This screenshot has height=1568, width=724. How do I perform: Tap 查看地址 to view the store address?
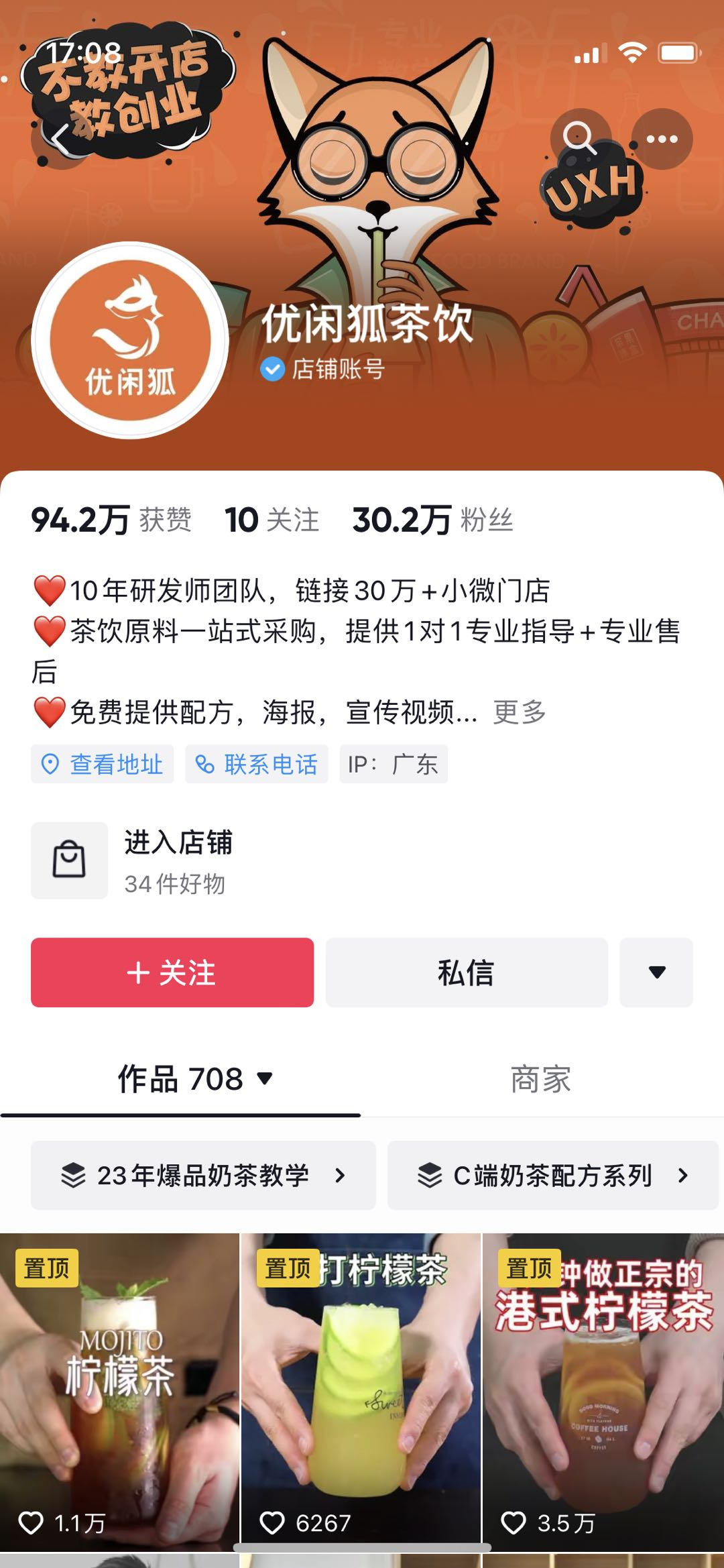tap(103, 764)
